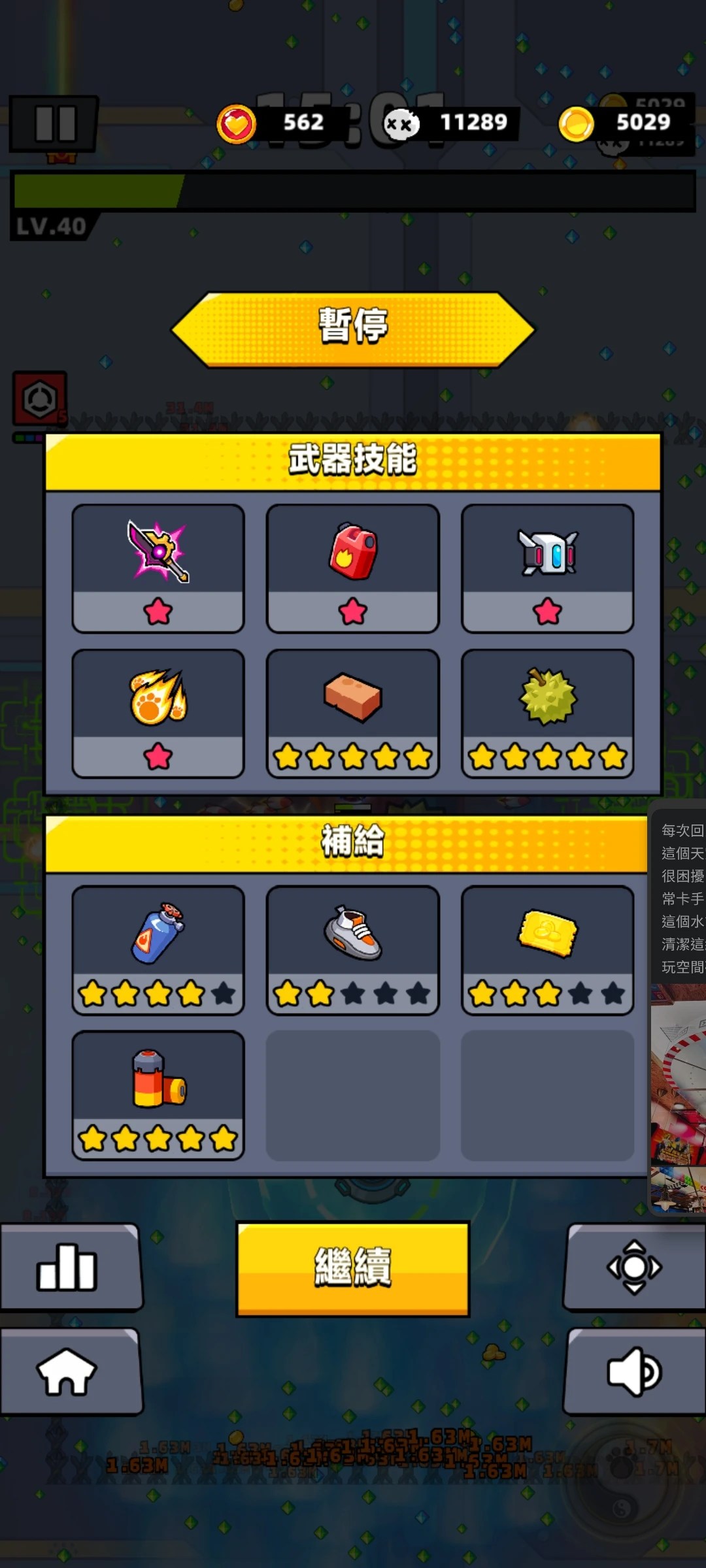Select the gold ticket supply item
Viewport: 706px width, 1568px height.
[548, 950]
